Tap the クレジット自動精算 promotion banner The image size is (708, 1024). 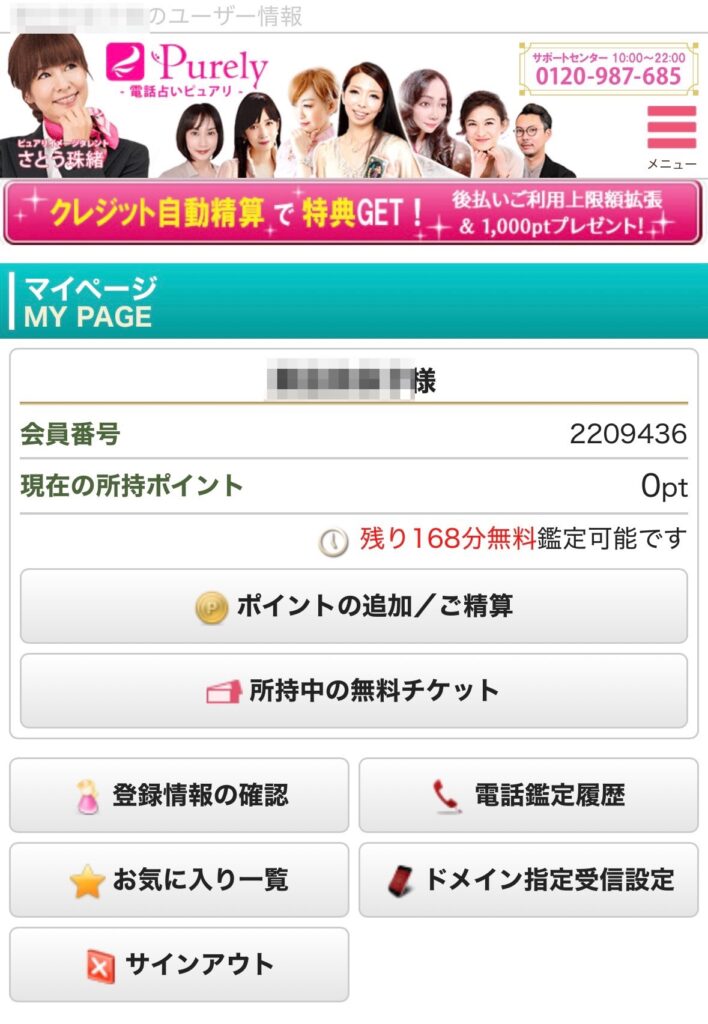click(x=354, y=212)
